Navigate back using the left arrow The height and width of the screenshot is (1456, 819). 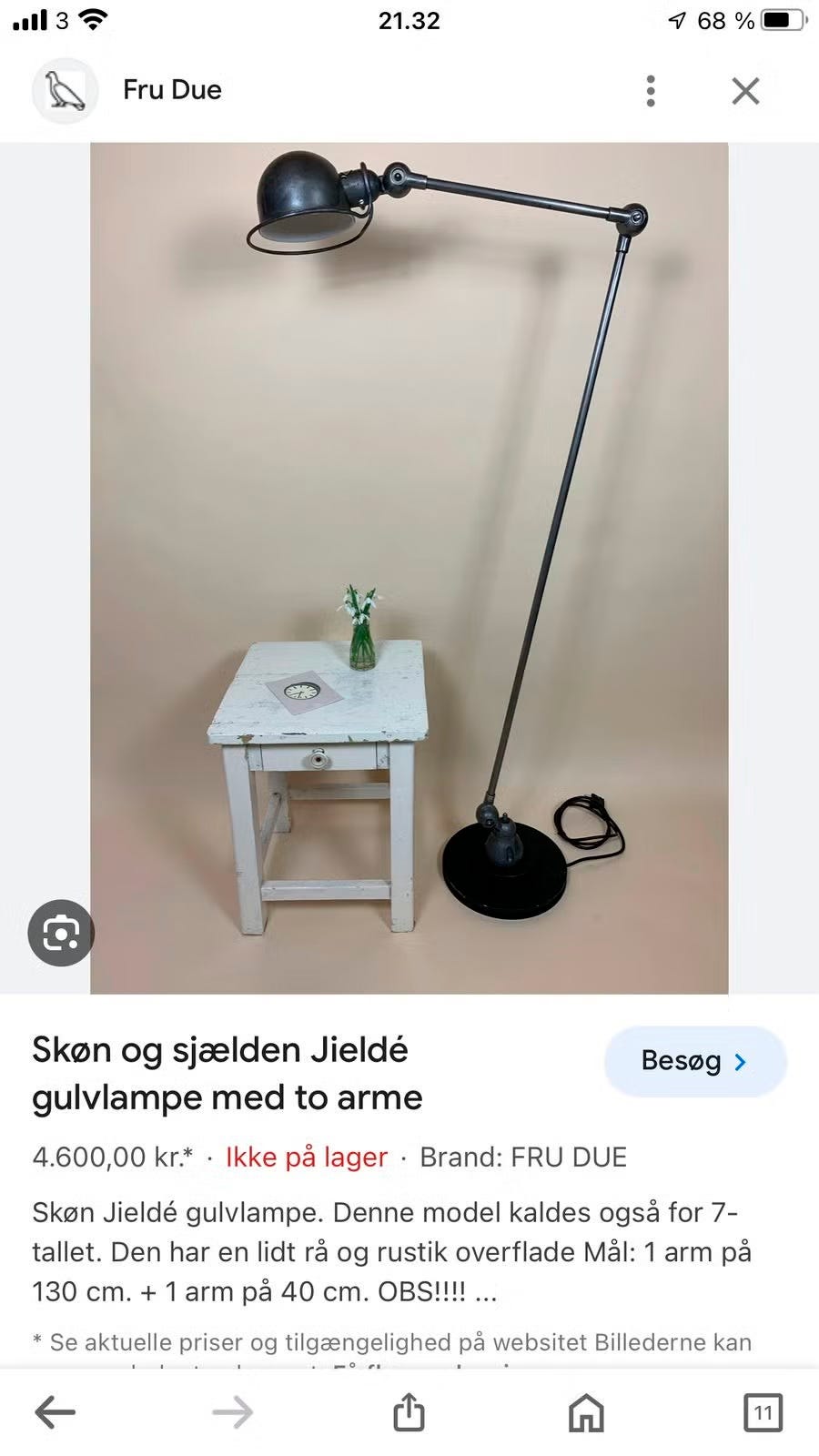(x=56, y=1412)
